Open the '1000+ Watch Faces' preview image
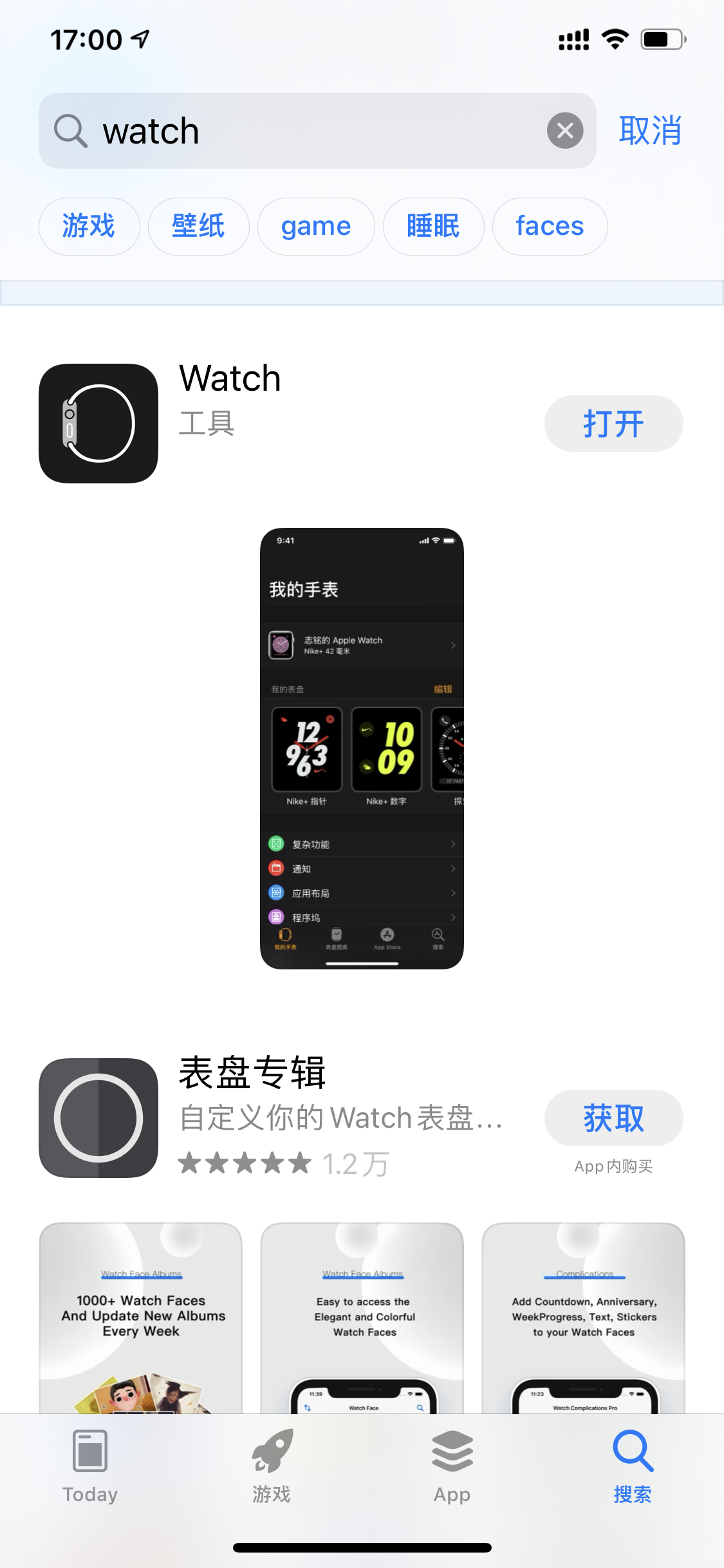The image size is (724, 1568). [x=140, y=1318]
